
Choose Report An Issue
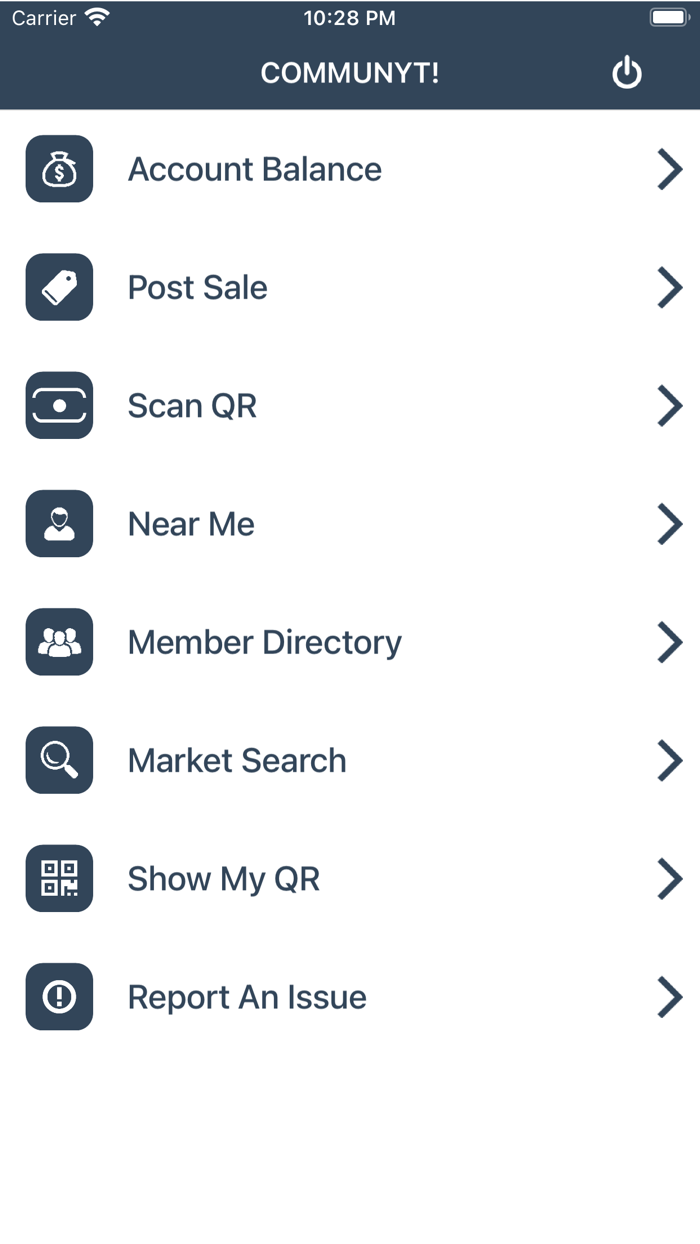247,997
